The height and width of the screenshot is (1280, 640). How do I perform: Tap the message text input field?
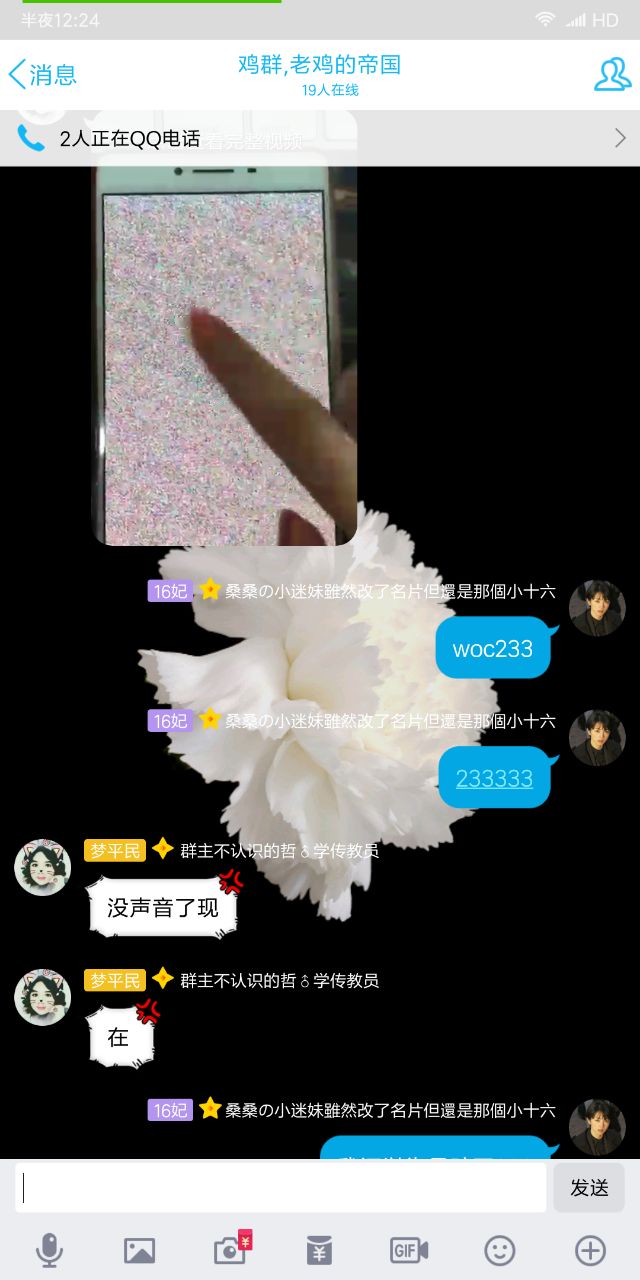click(280, 1188)
